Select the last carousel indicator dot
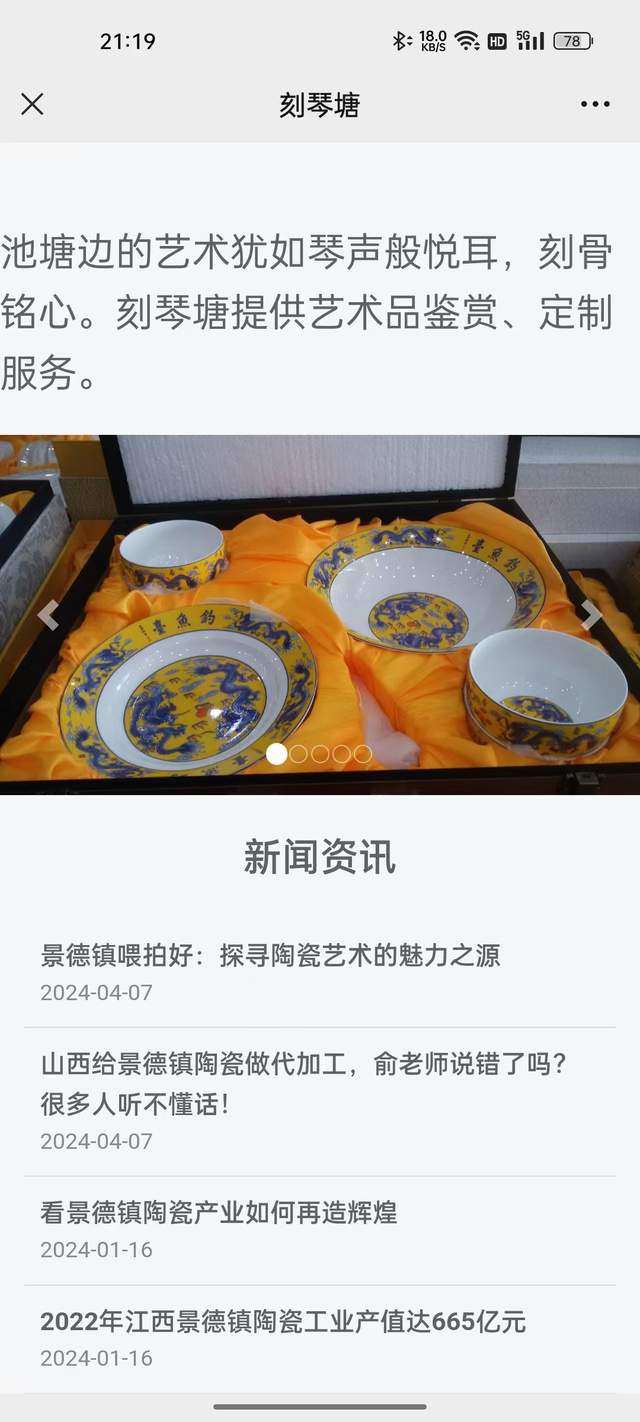 (x=362, y=754)
